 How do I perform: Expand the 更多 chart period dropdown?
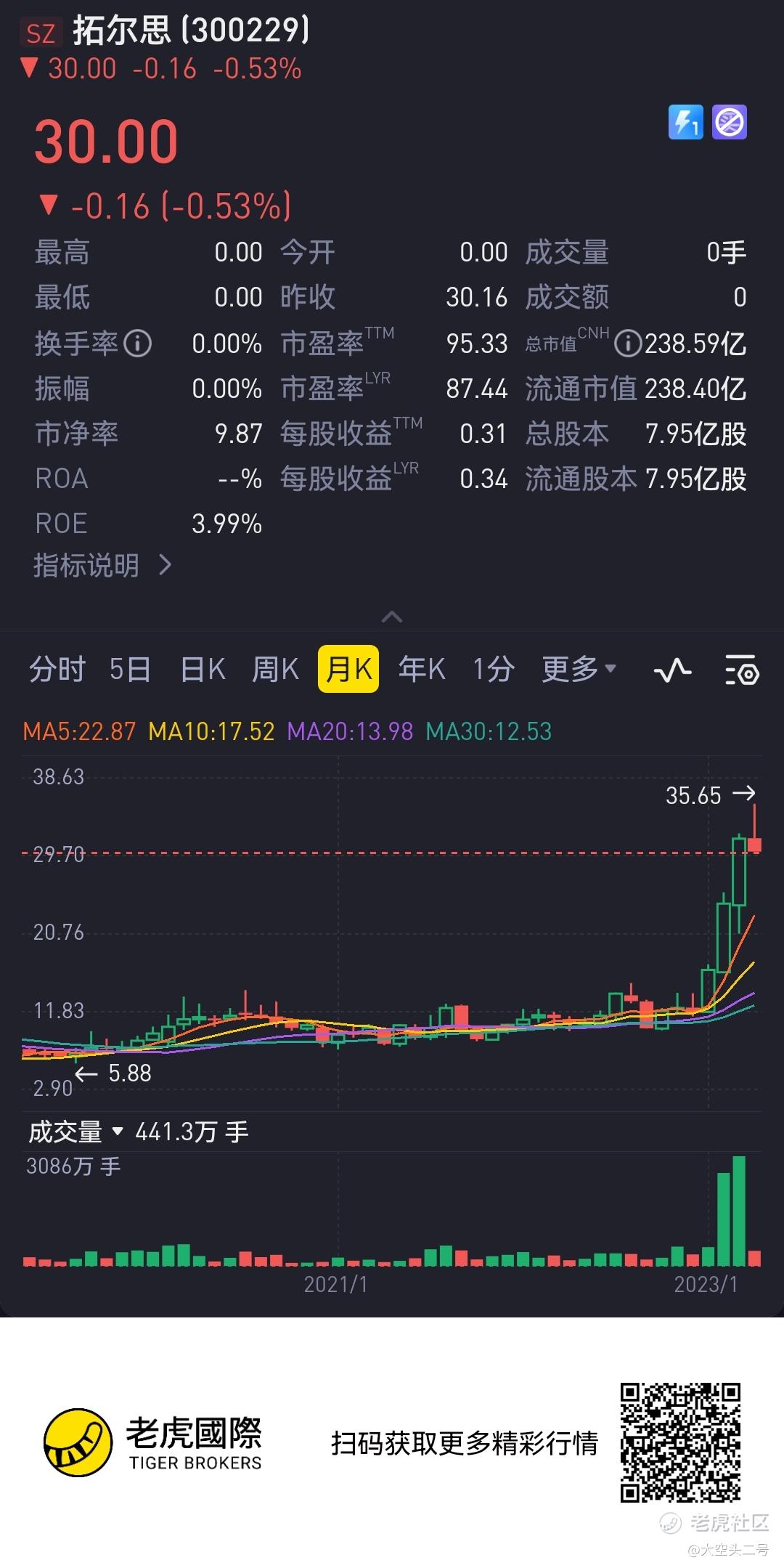coord(579,669)
